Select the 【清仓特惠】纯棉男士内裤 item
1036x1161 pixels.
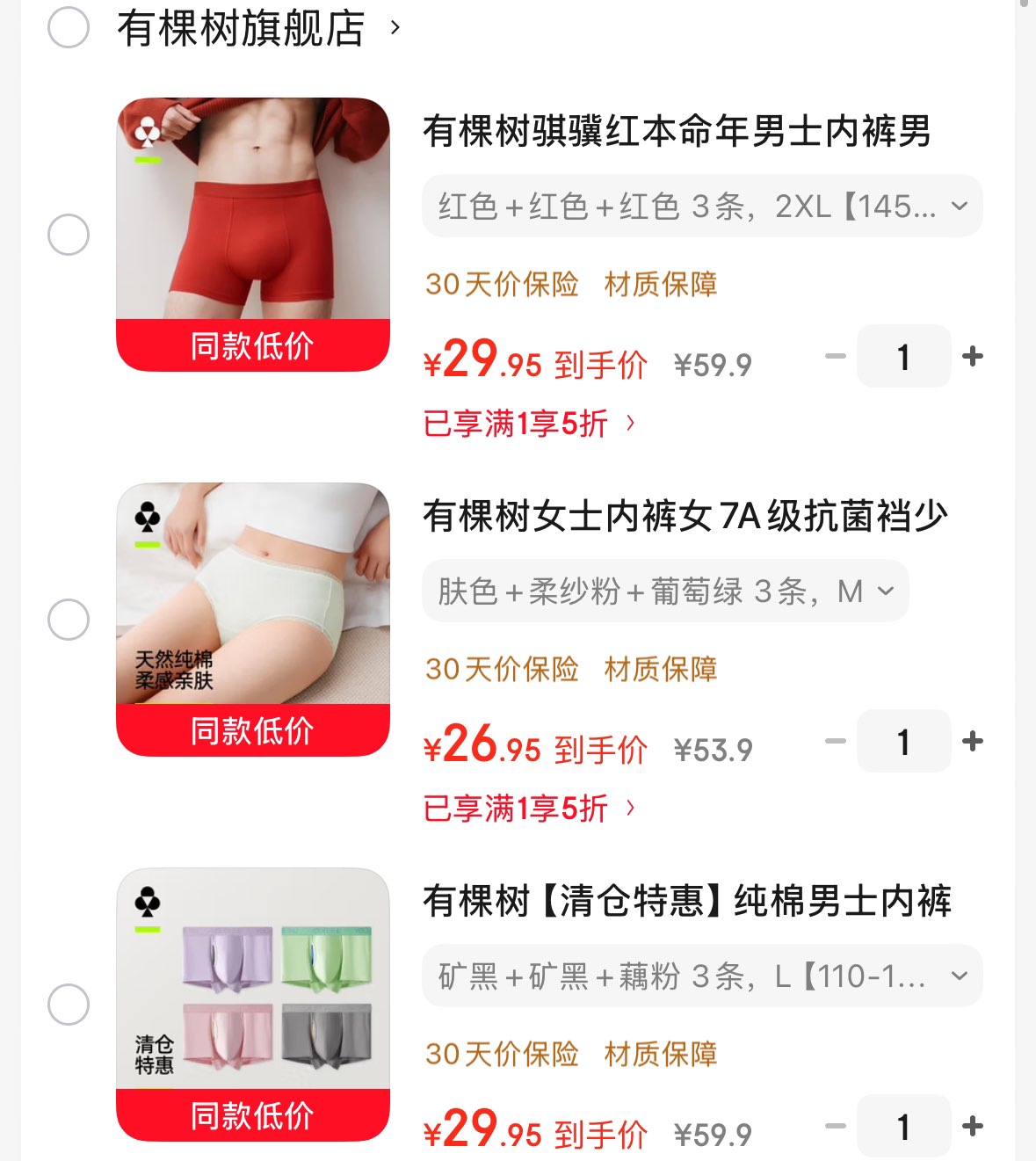click(69, 1005)
